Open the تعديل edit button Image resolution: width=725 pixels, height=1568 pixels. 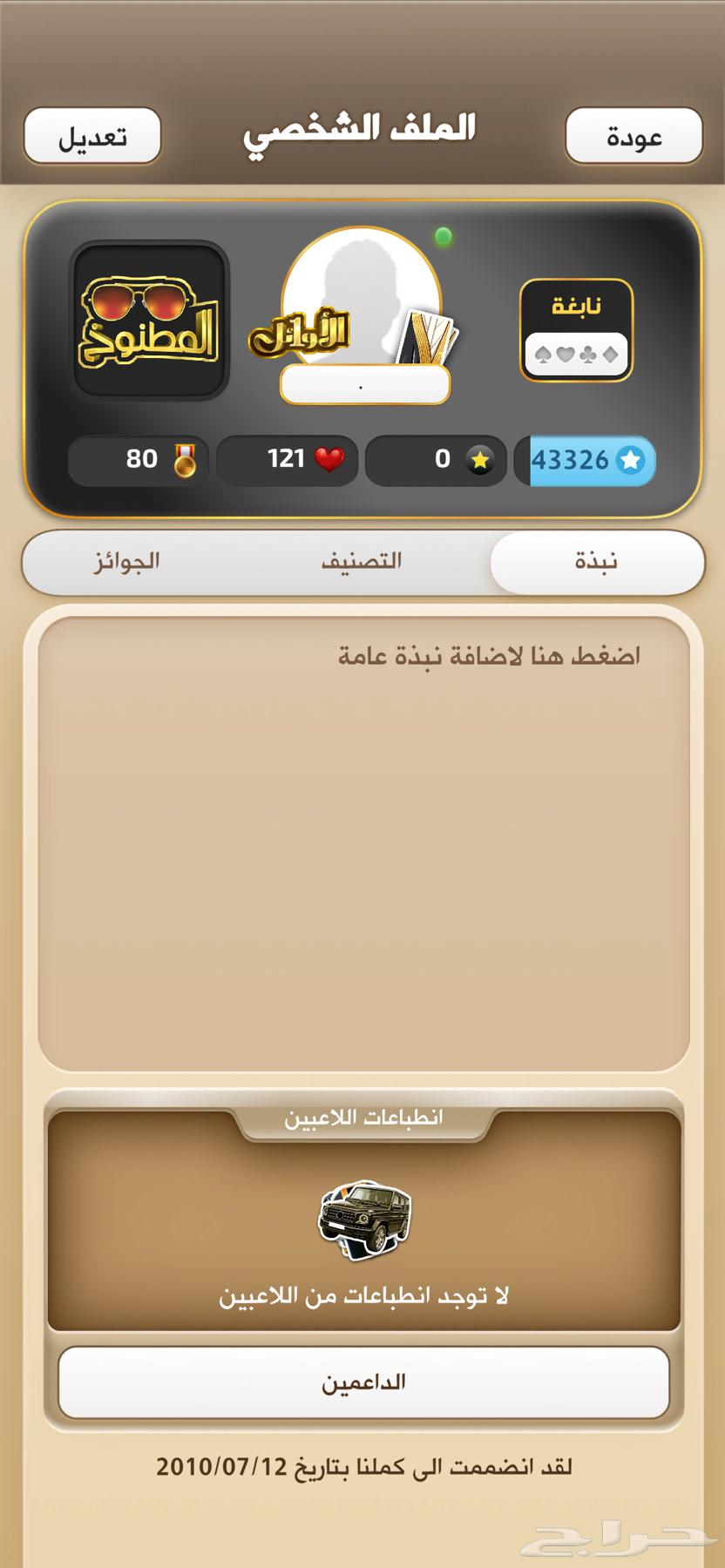(x=92, y=137)
